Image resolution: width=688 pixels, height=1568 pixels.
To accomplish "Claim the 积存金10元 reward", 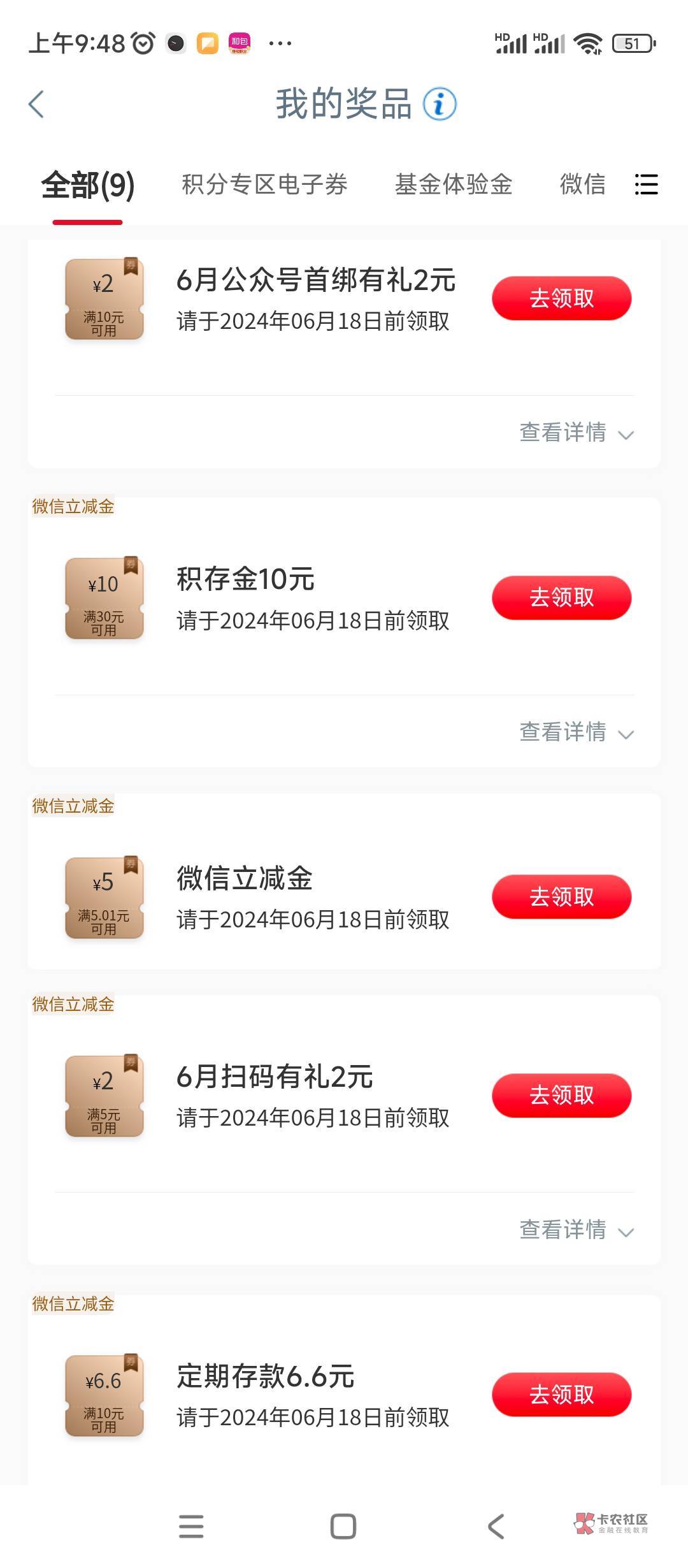I will click(561, 598).
